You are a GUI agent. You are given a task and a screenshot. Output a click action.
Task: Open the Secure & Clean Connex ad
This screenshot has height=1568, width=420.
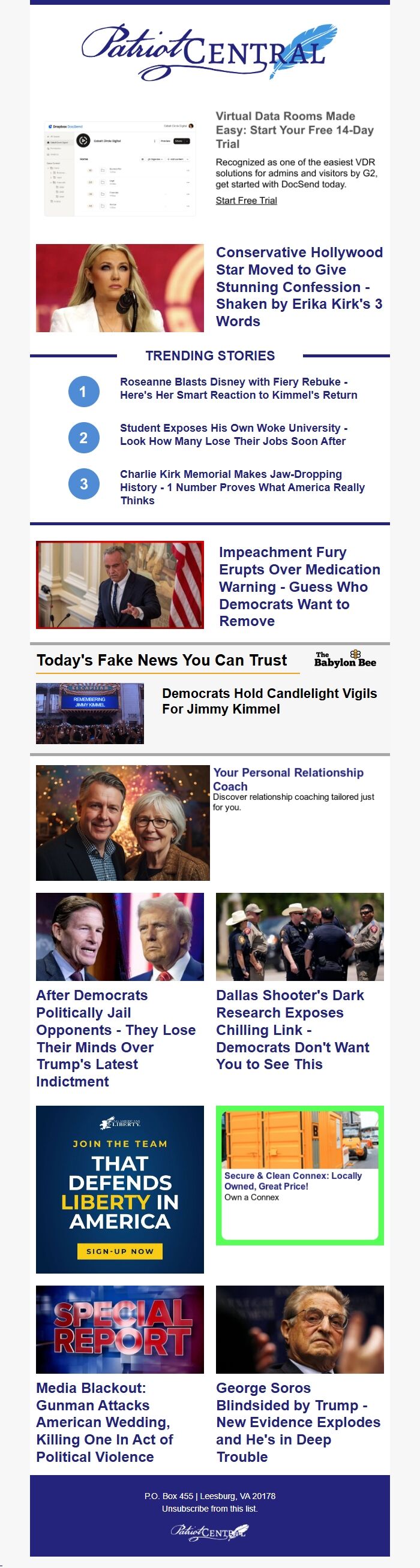tap(293, 1180)
